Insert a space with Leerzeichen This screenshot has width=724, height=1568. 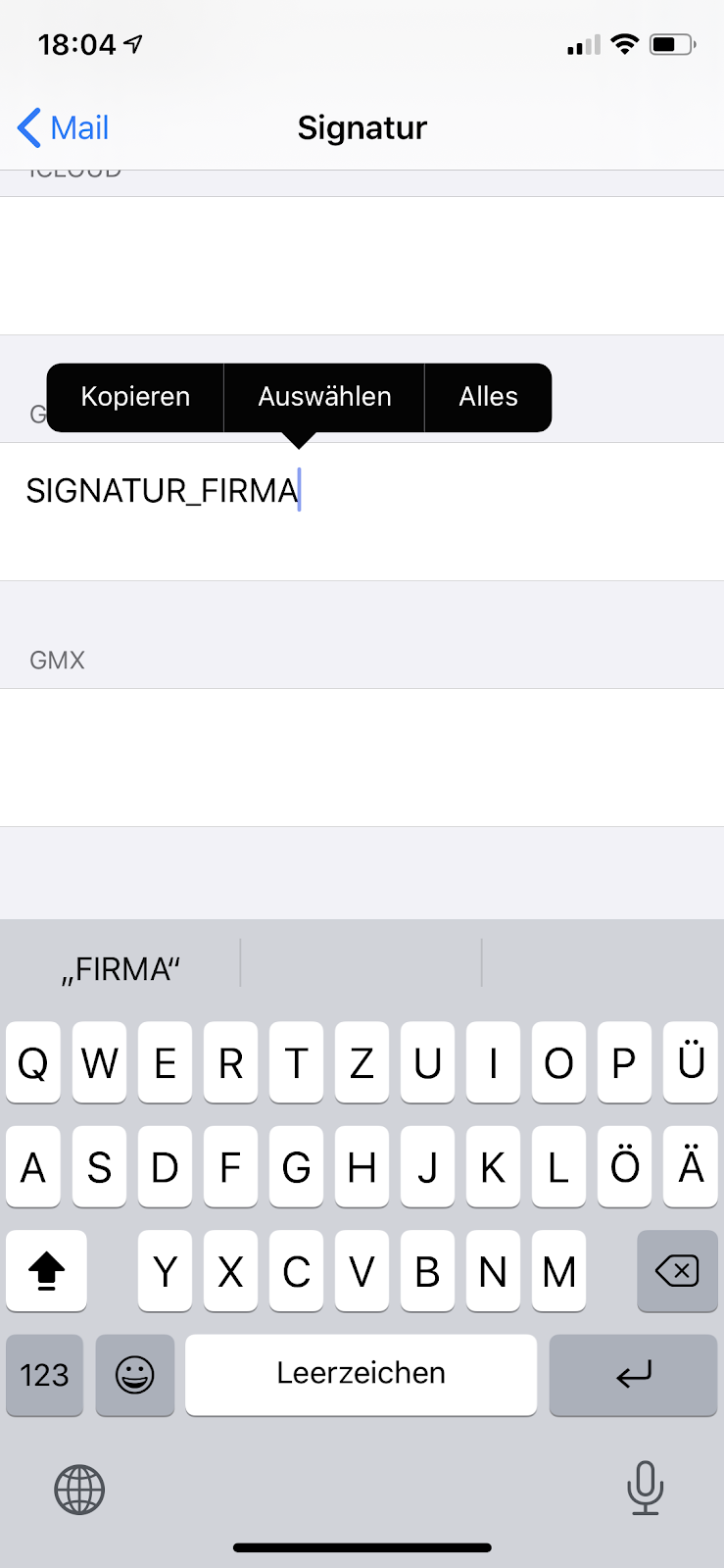[361, 1375]
